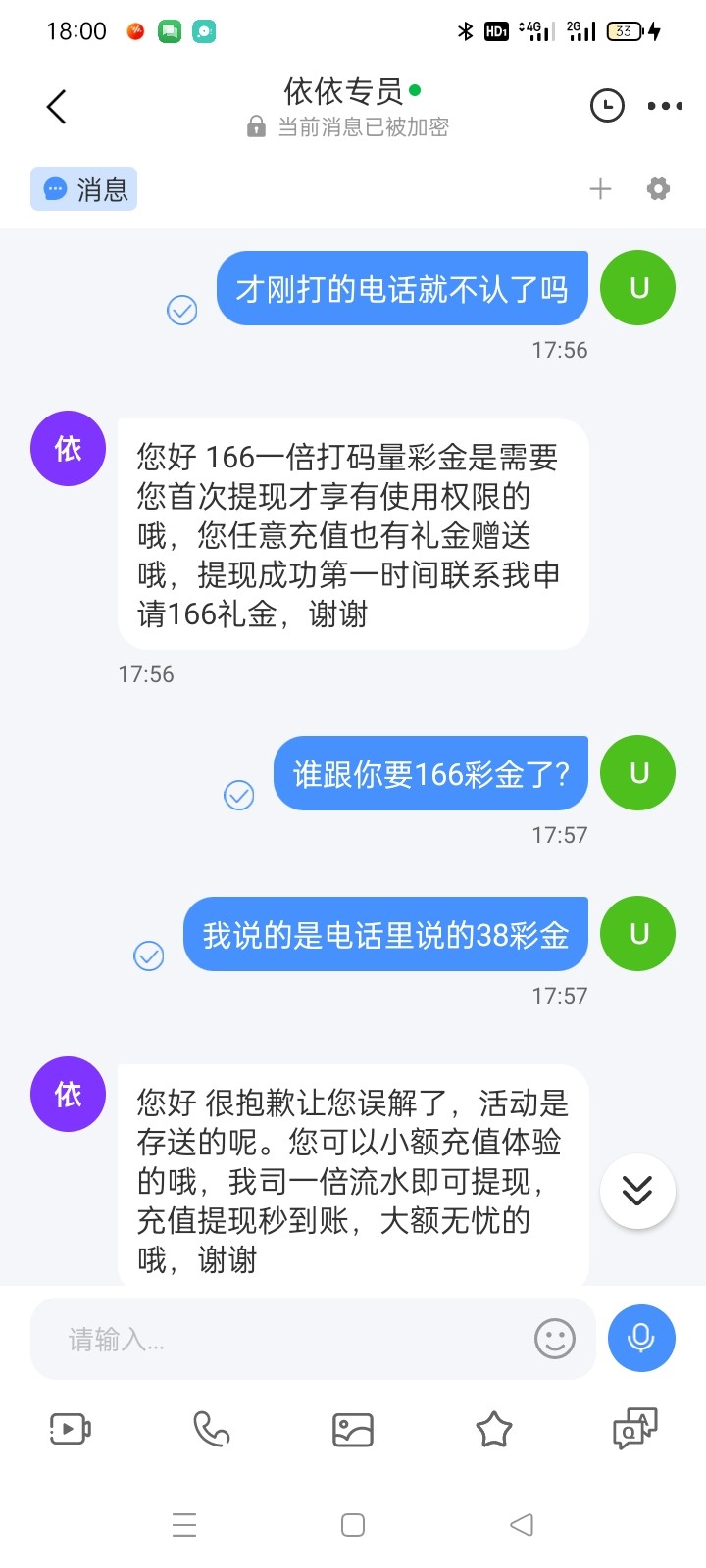Jump to latest messages with the double-down arrow
This screenshot has width=706, height=1568.
point(637,1192)
